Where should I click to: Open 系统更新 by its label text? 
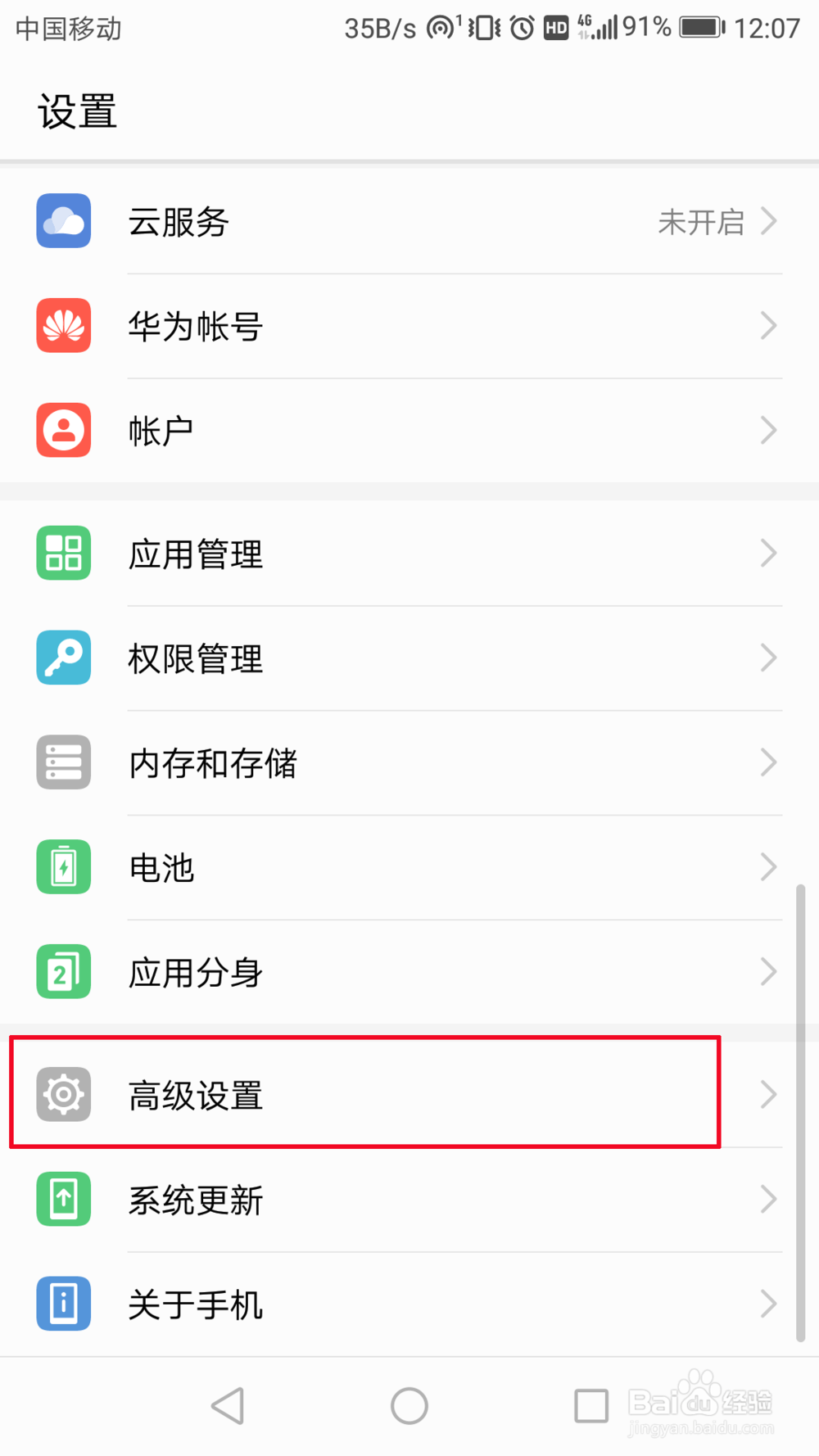(196, 1199)
